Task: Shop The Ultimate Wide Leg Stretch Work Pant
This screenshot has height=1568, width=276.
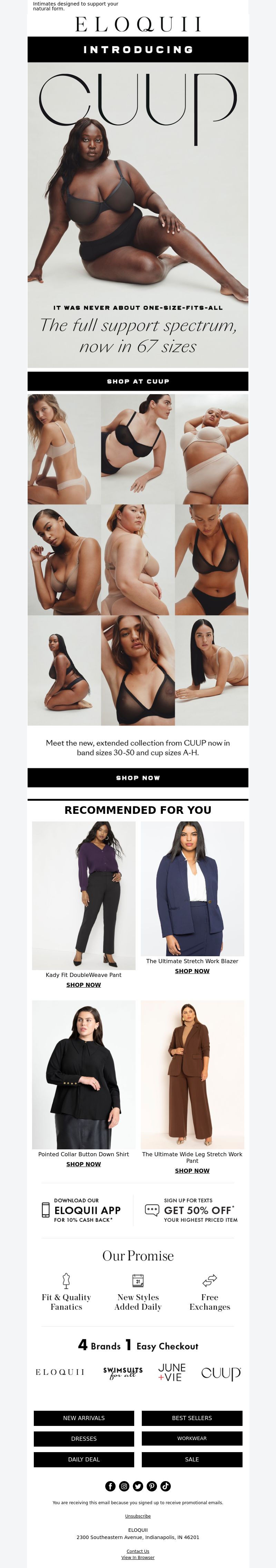Action: [192, 1170]
